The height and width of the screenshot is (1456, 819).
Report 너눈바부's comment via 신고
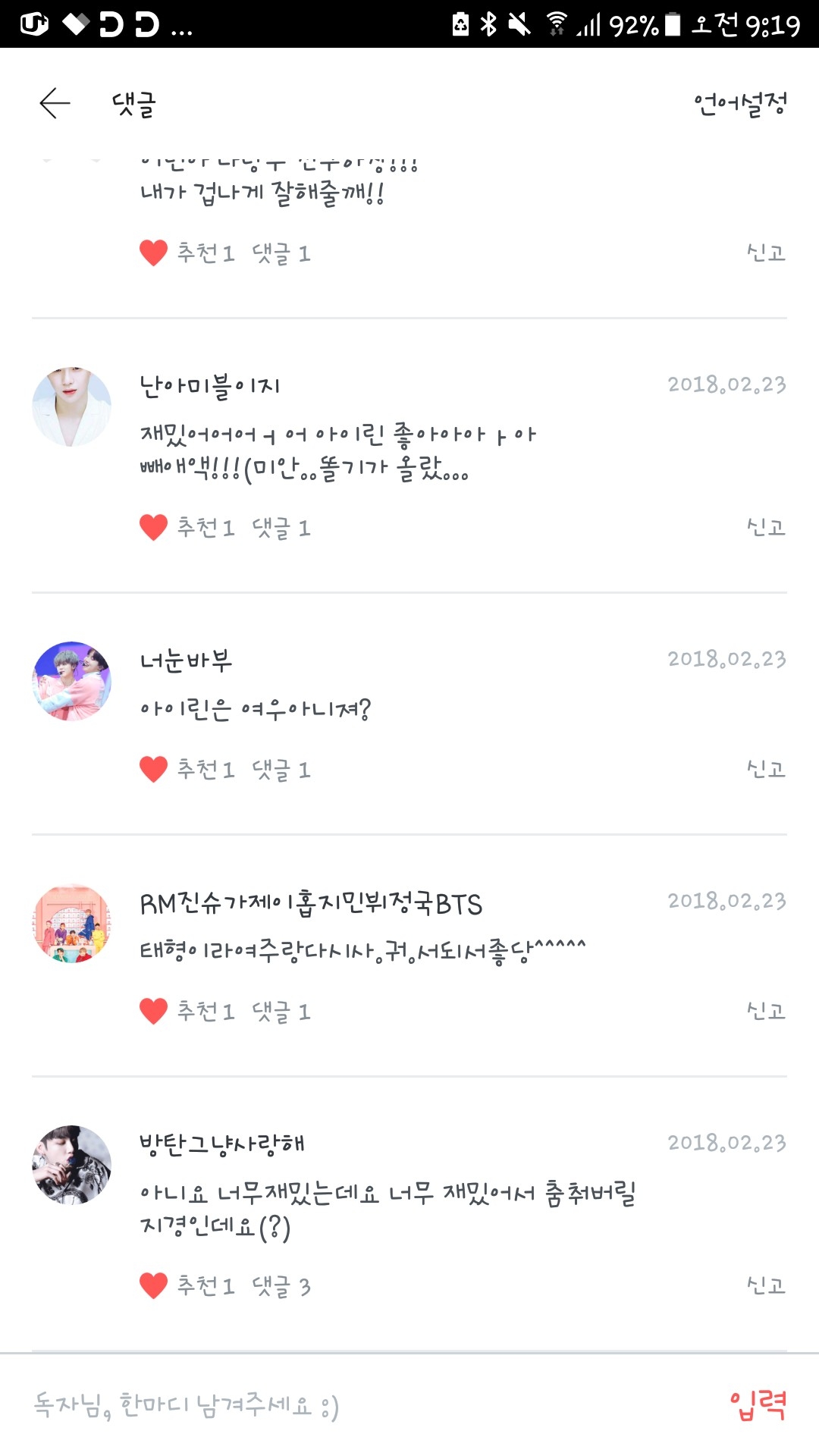click(x=766, y=769)
